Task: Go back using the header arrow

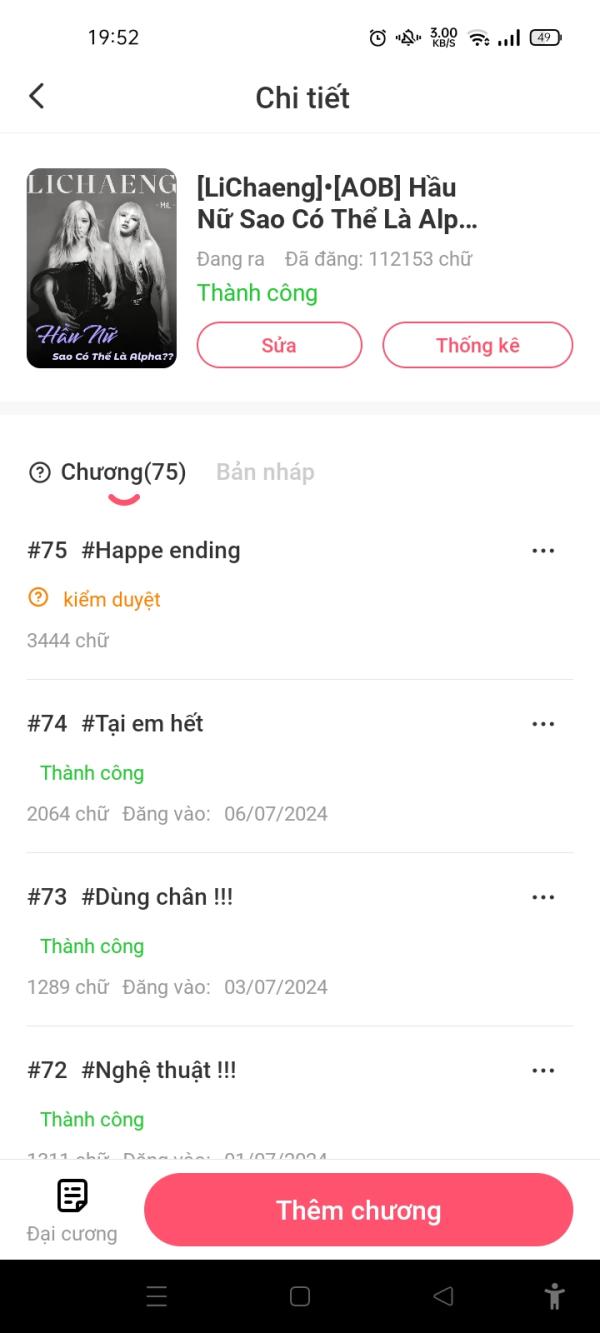Action: coord(37,96)
